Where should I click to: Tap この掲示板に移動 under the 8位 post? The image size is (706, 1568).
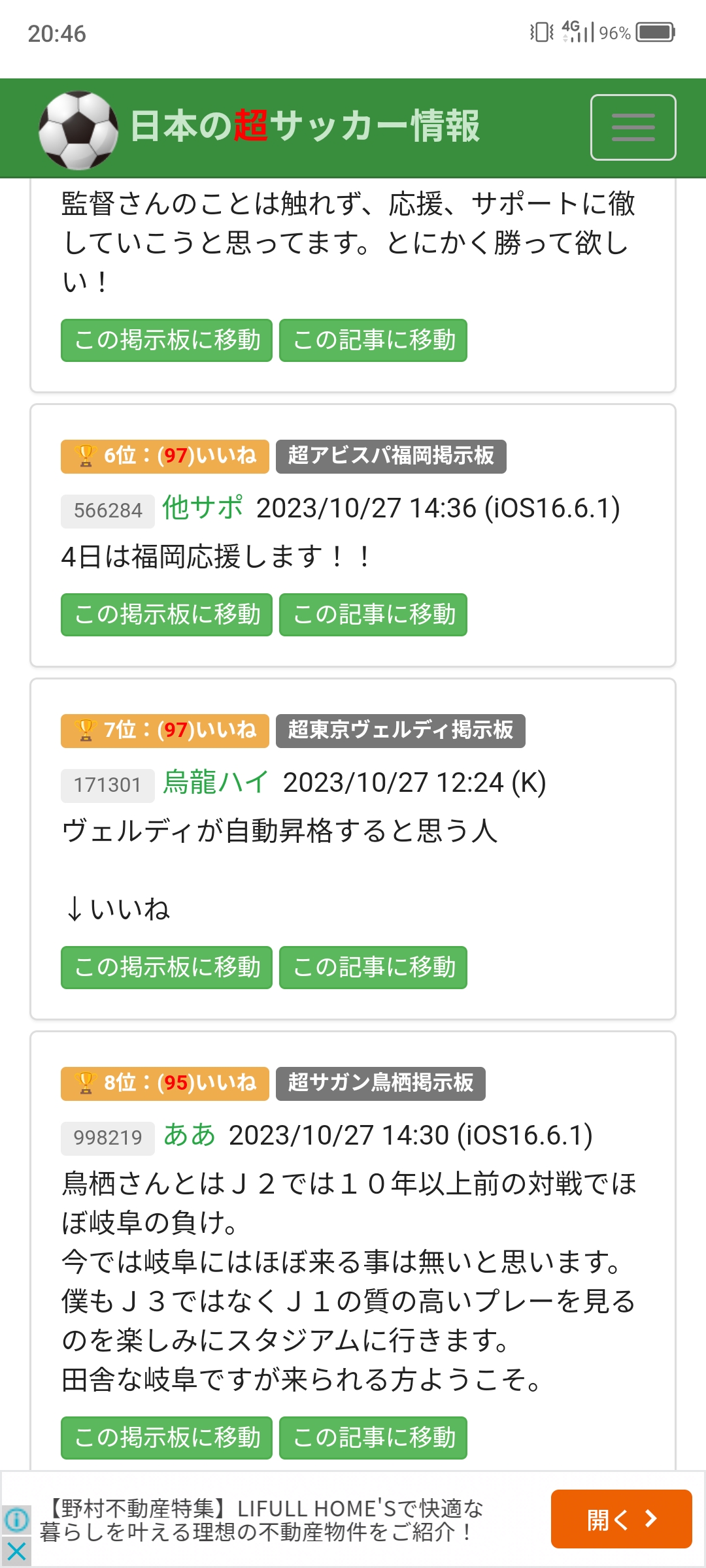pyautogui.click(x=167, y=1438)
